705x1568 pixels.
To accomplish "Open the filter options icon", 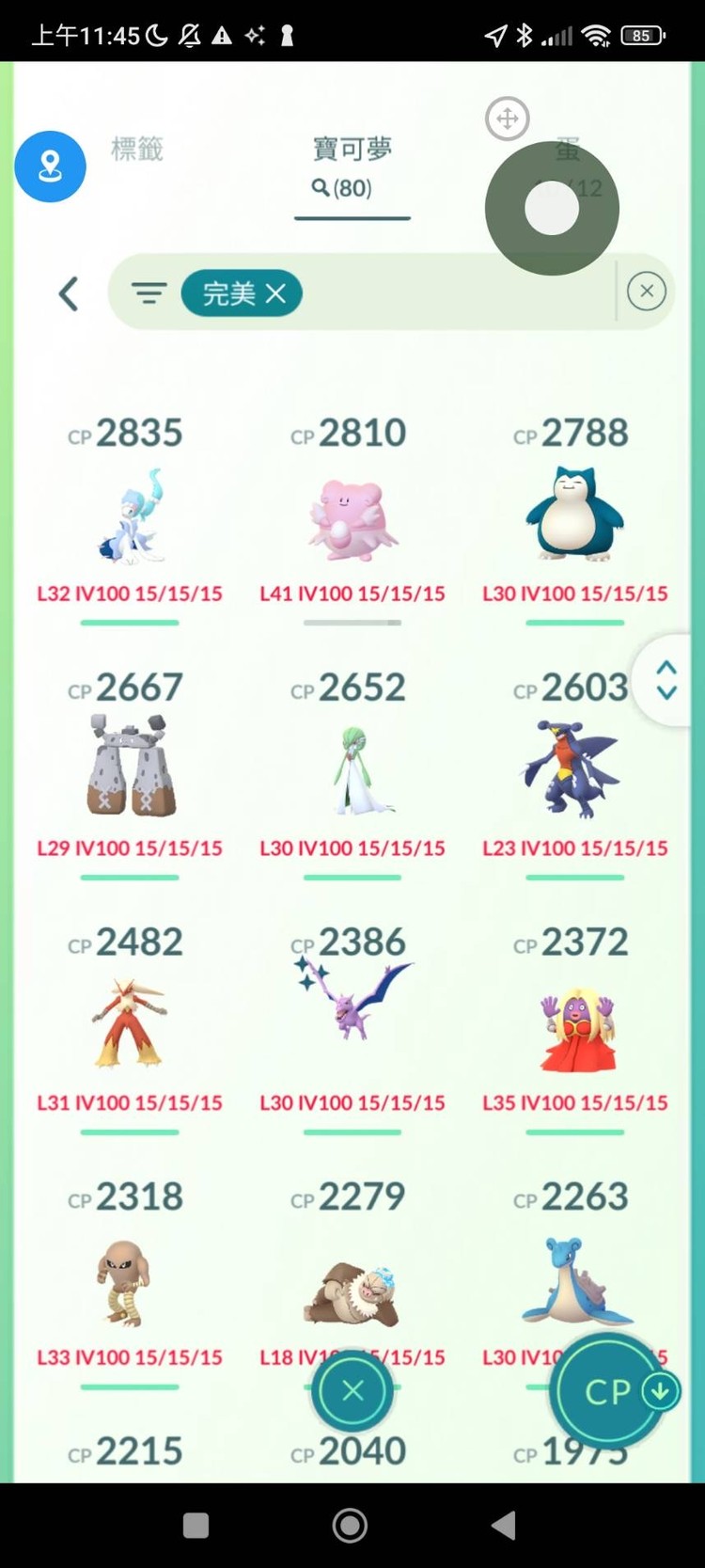I will coord(149,293).
